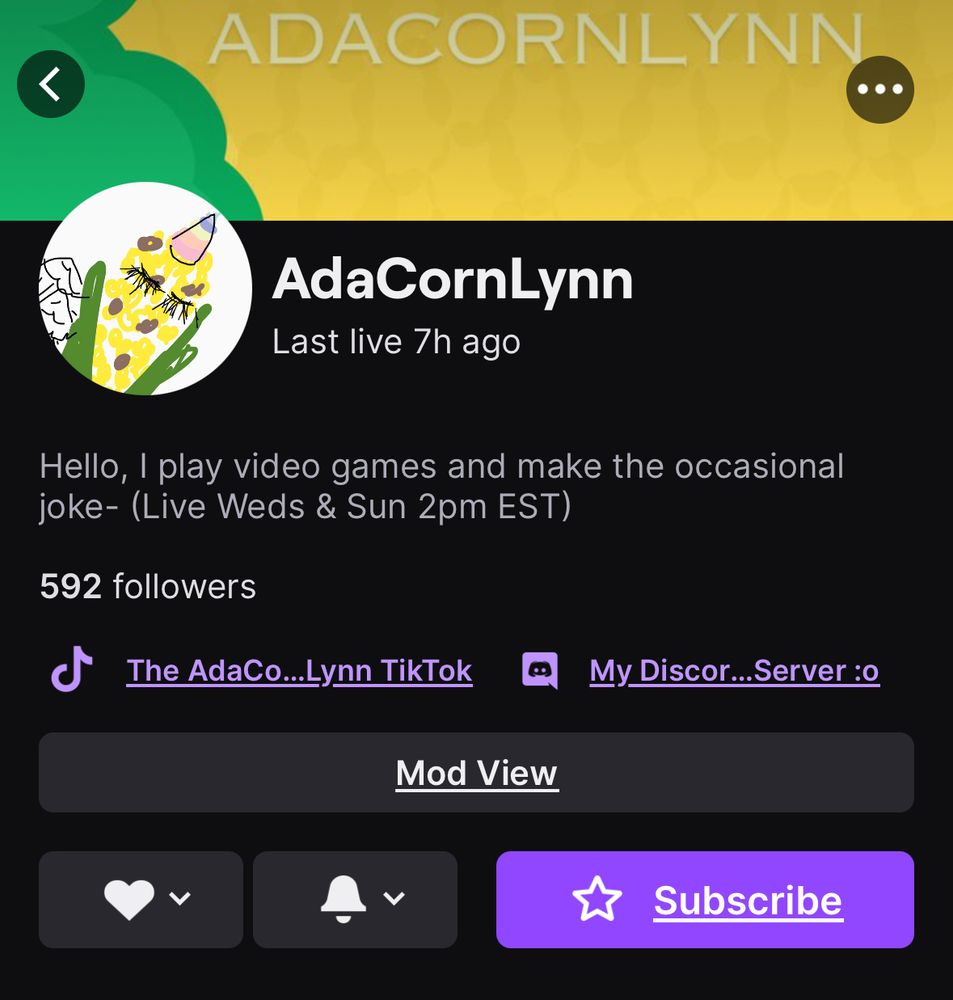The image size is (953, 1000).
Task: Open the notification bell options
Action: 355,899
